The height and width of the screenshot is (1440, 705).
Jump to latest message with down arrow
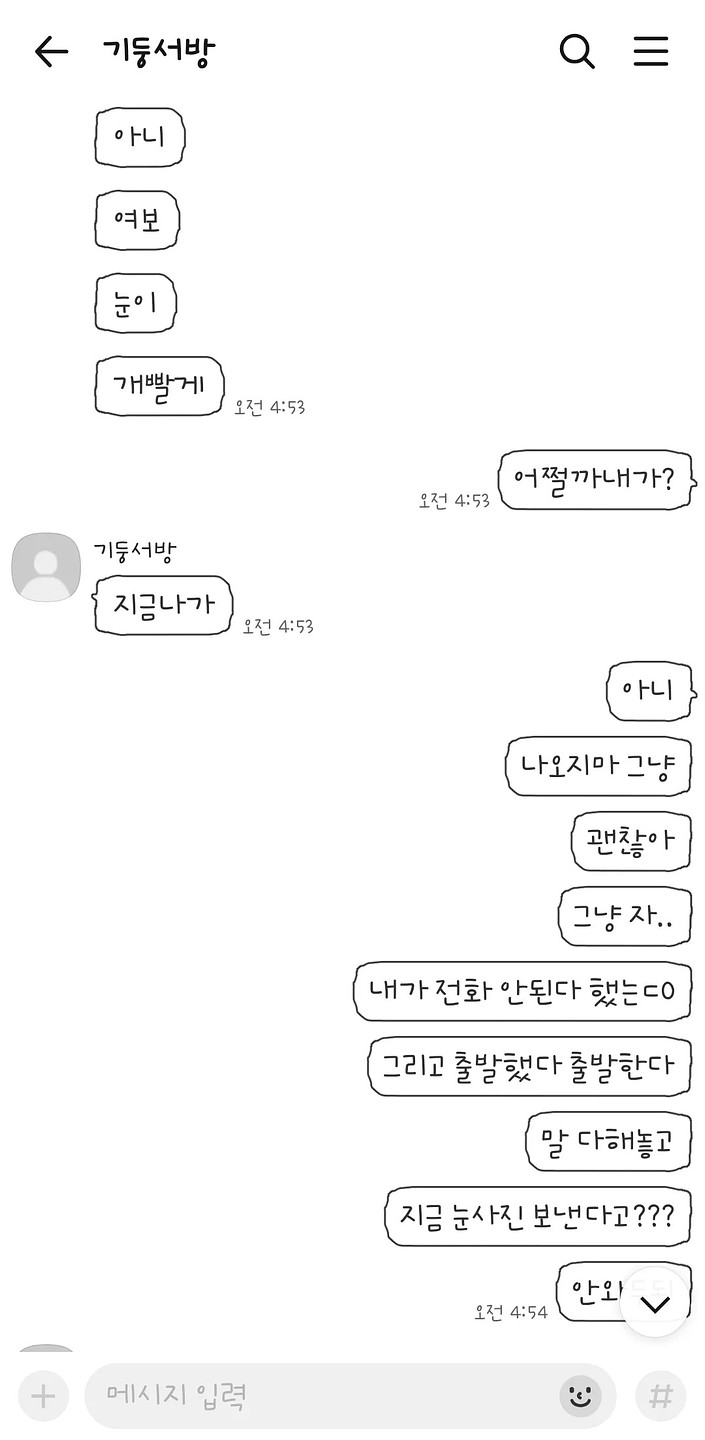(655, 1303)
